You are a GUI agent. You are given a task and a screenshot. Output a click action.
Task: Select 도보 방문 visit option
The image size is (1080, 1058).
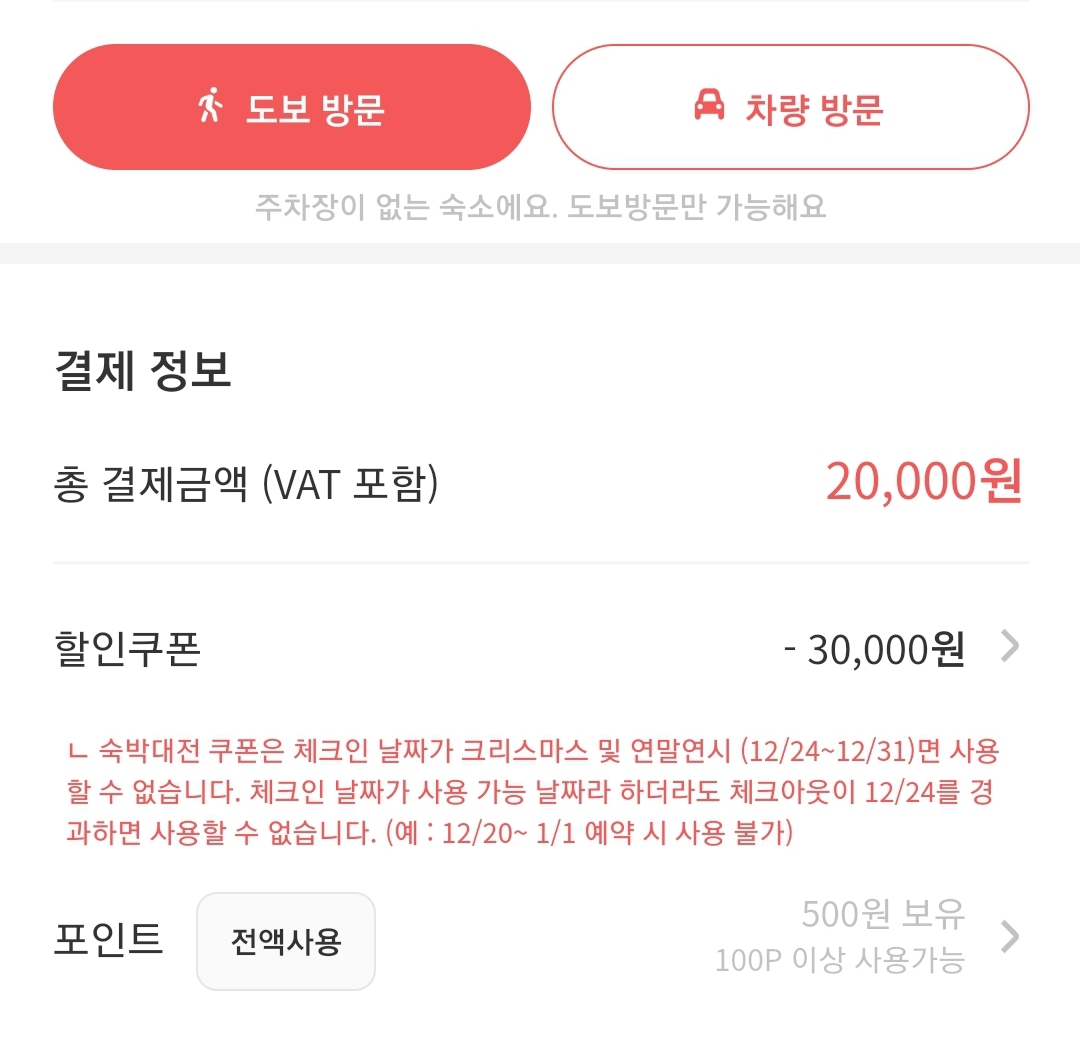pos(291,107)
